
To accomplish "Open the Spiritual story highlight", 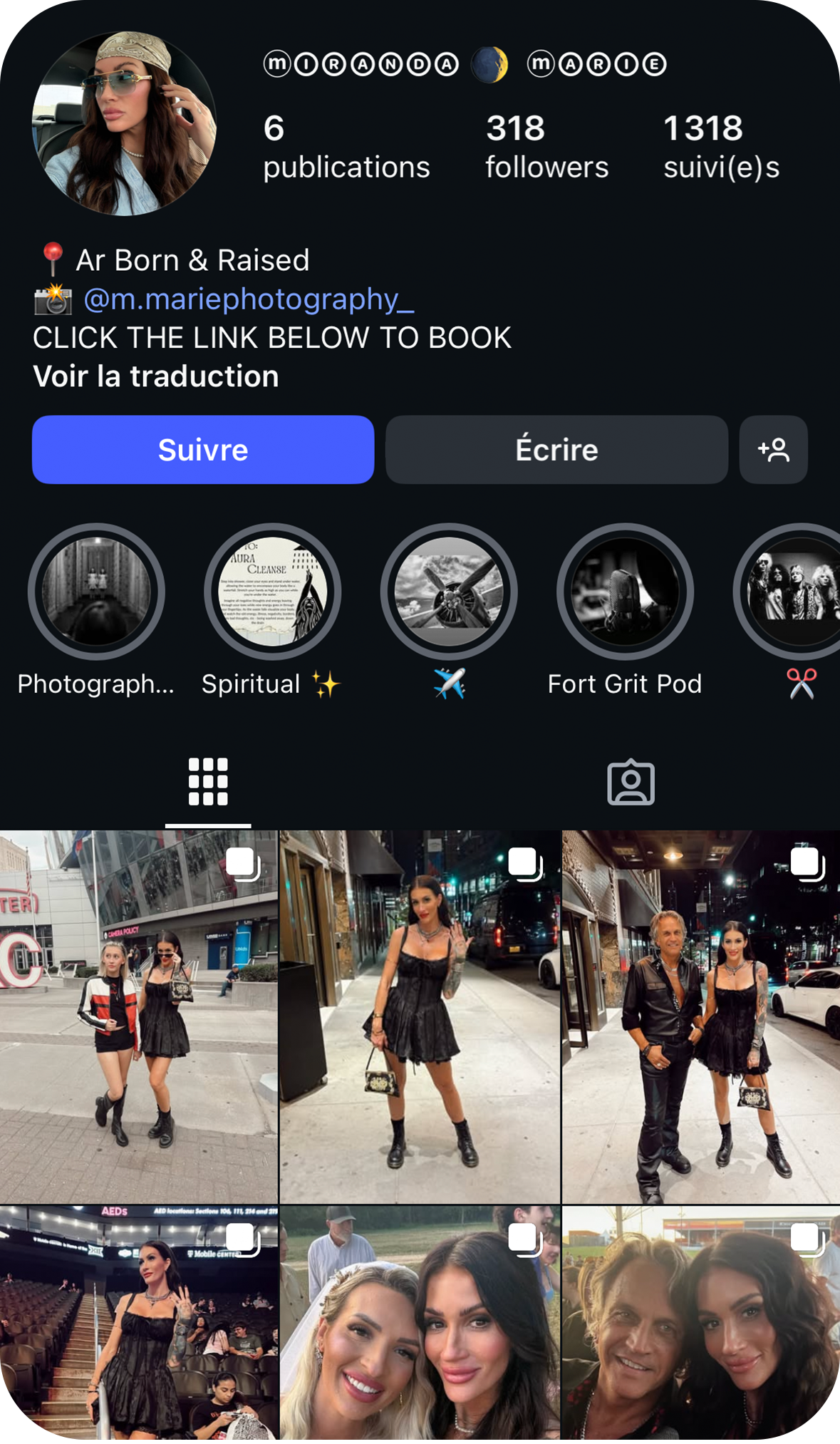I will [x=272, y=592].
